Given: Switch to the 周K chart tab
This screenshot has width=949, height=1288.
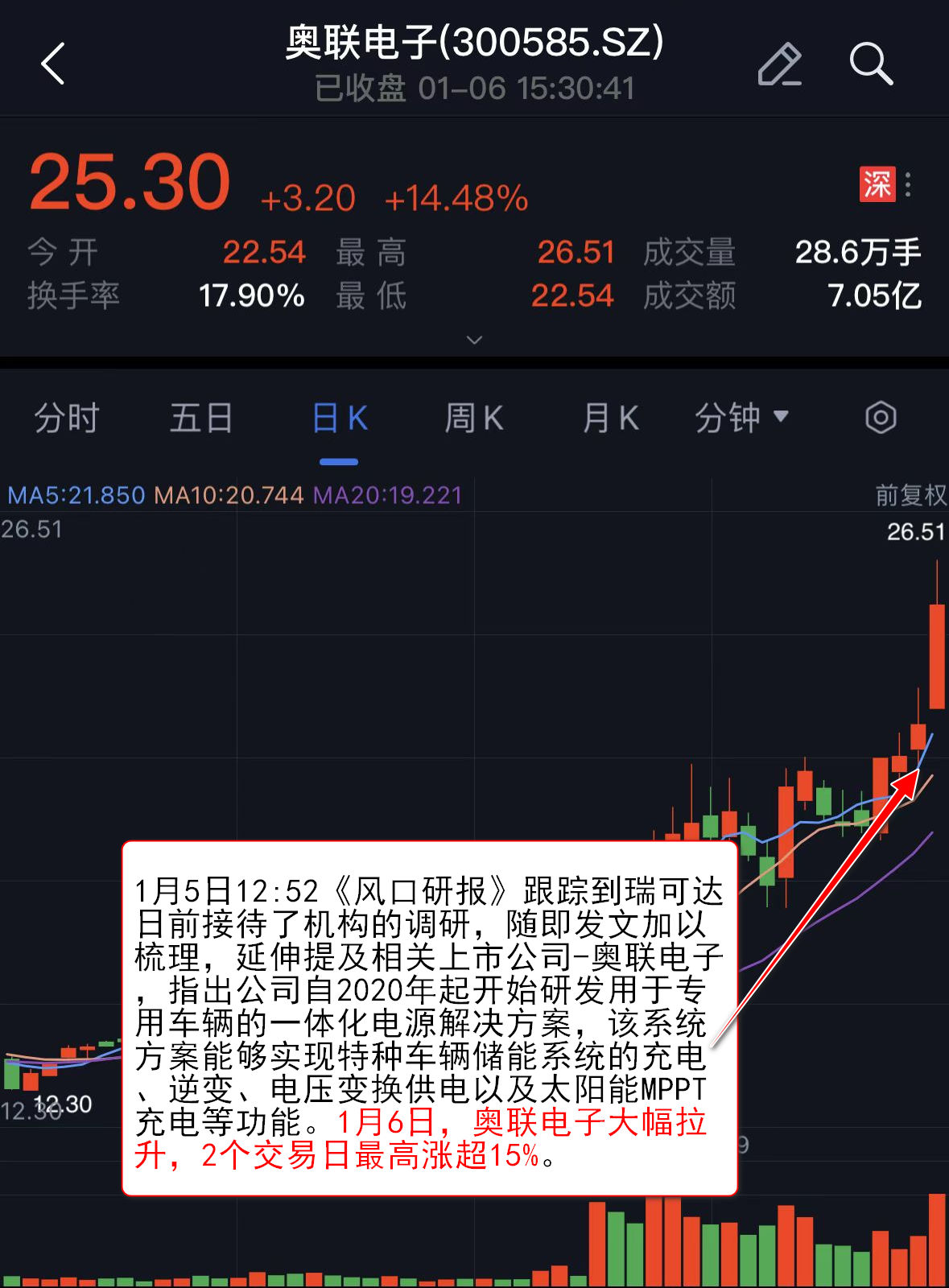Looking at the screenshot, I should 474,419.
